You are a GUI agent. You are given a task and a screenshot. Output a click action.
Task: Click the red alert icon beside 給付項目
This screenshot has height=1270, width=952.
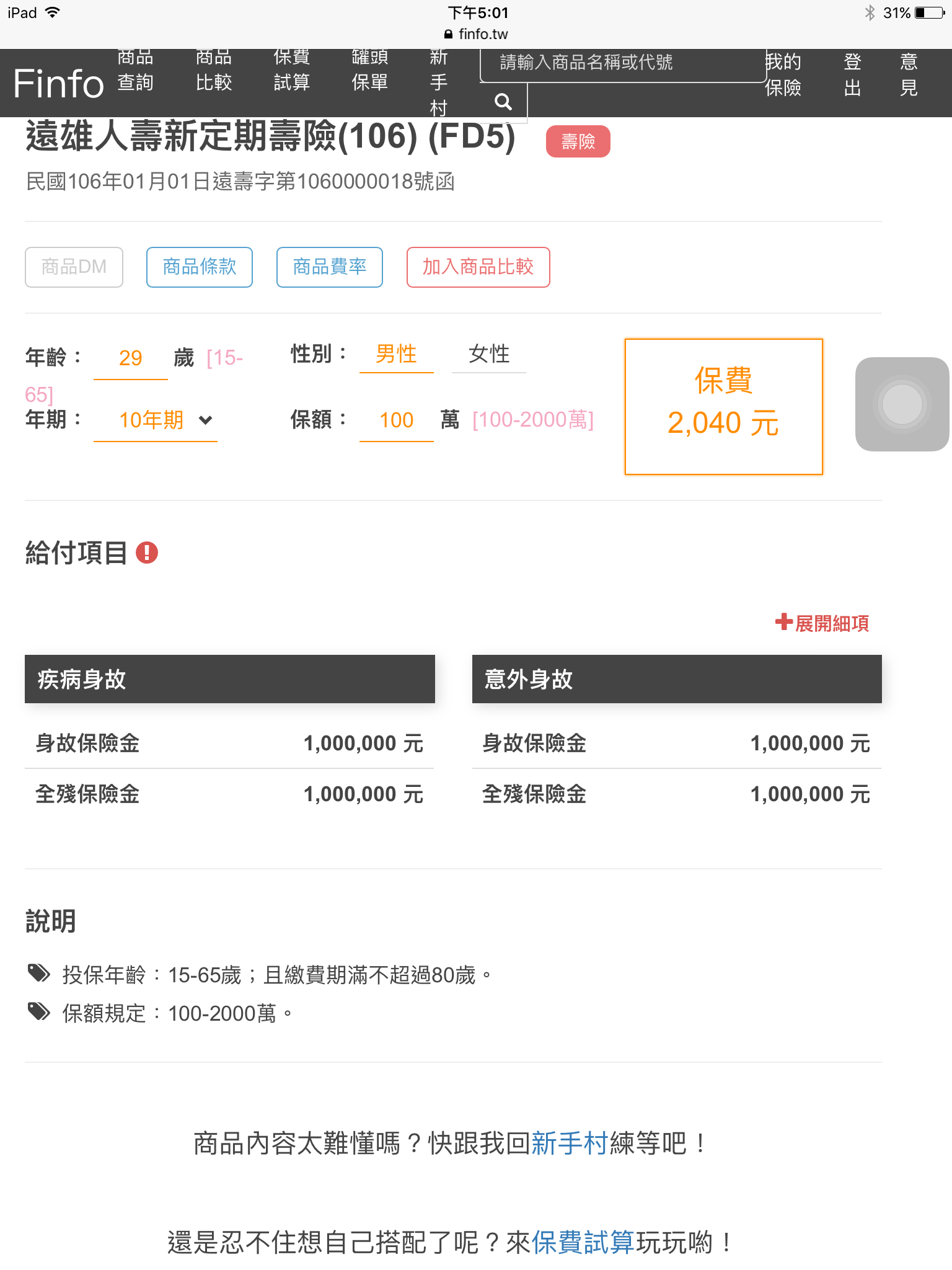pyautogui.click(x=148, y=551)
